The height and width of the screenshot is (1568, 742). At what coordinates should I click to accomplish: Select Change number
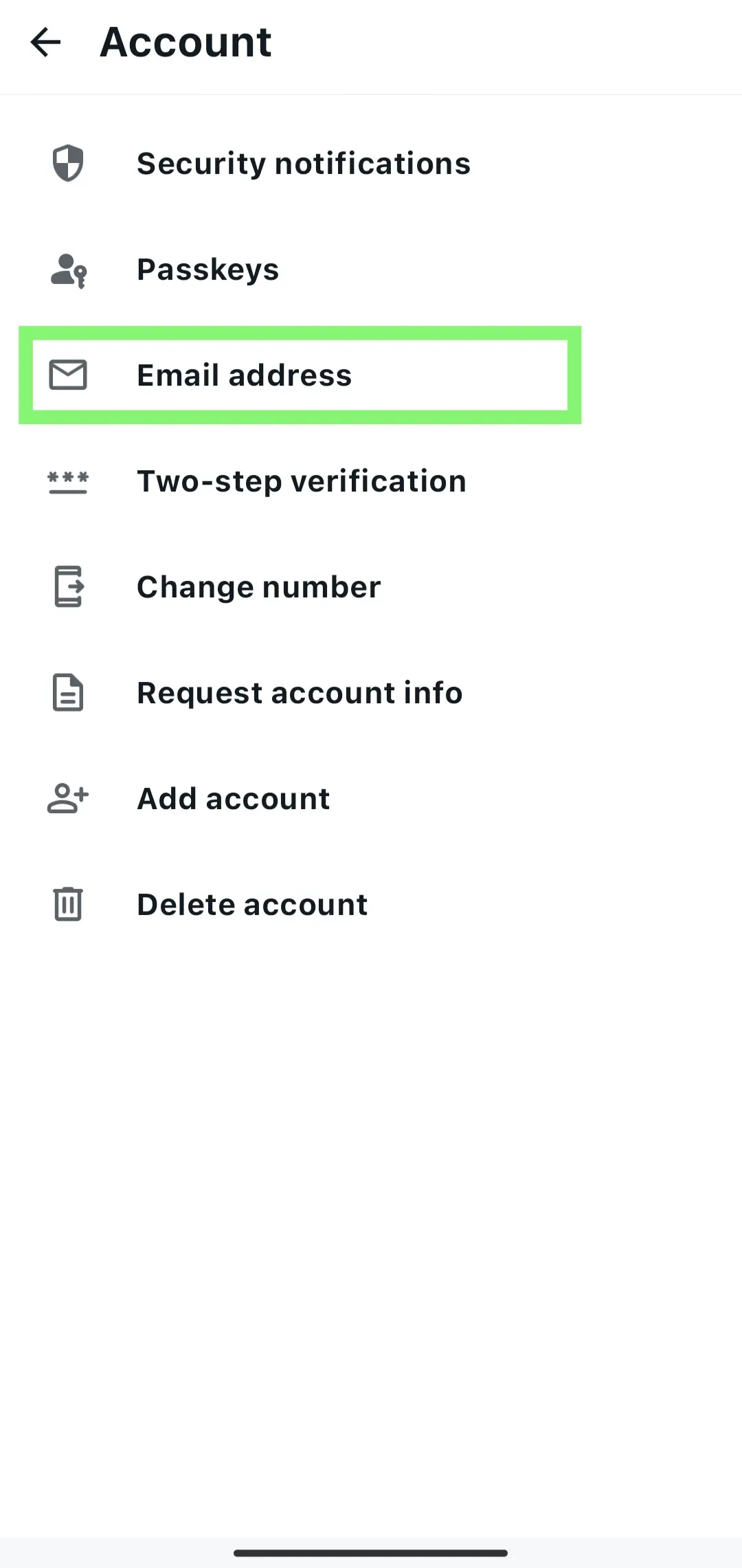coord(258,587)
